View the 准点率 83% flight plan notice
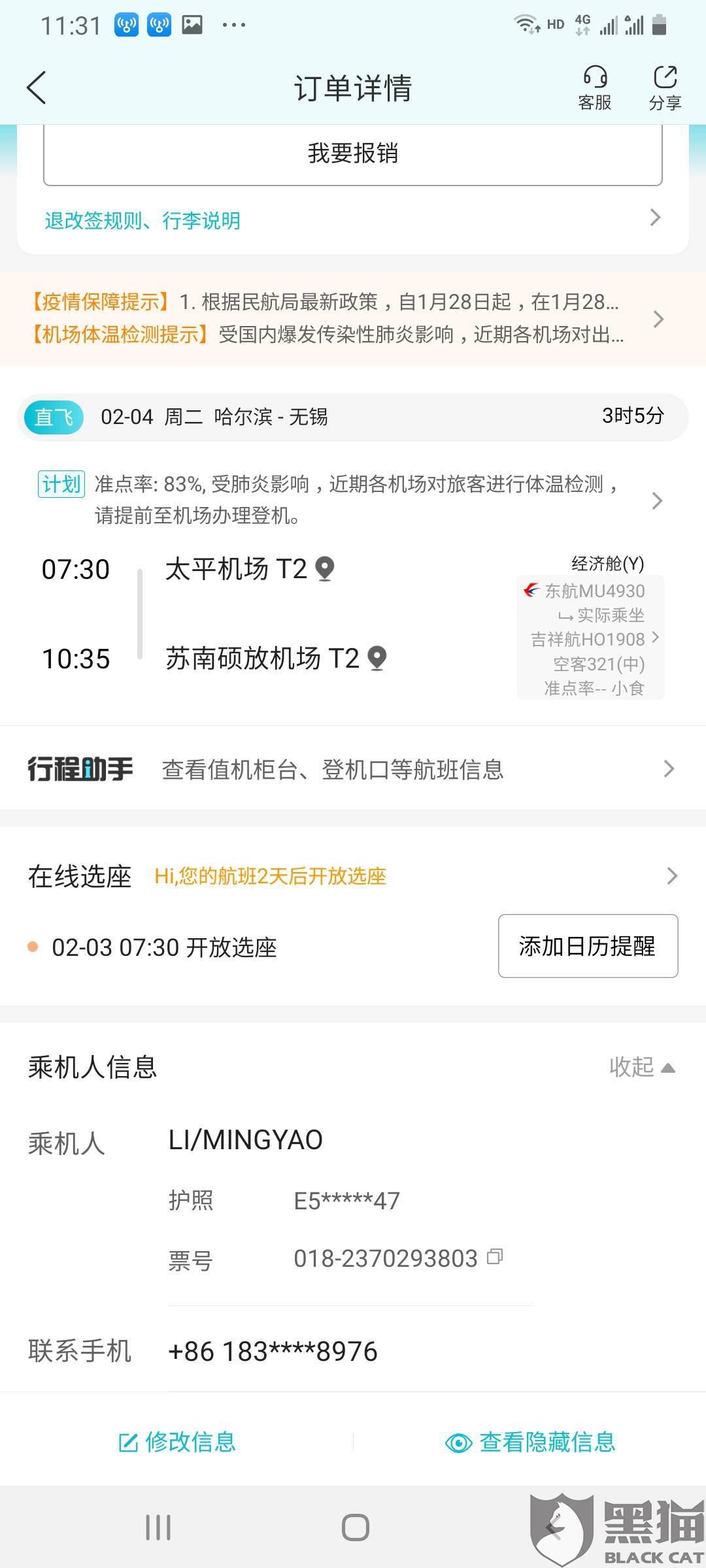This screenshot has width=706, height=1568. [x=353, y=500]
